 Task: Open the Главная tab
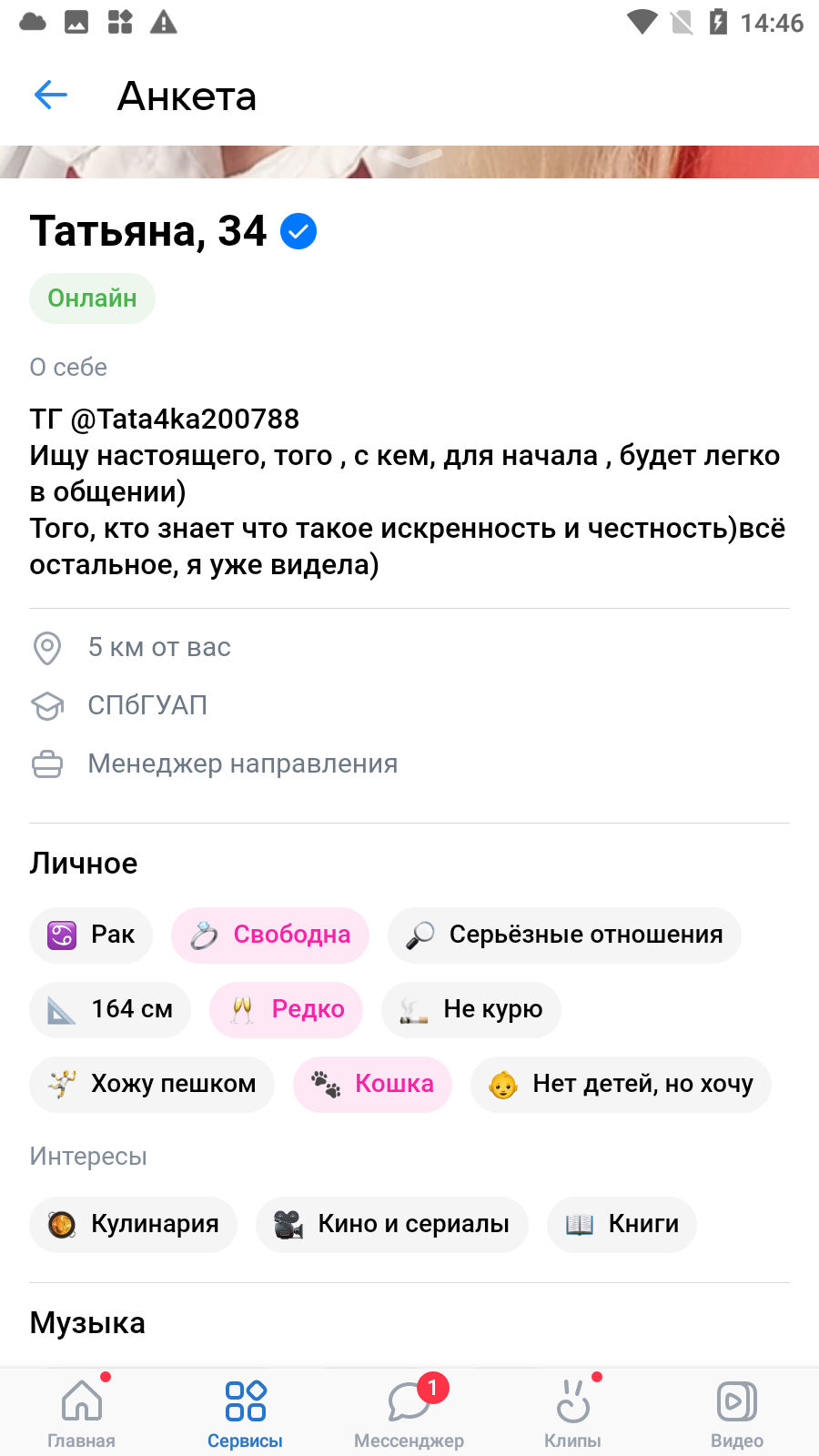pyautogui.click(x=82, y=1411)
